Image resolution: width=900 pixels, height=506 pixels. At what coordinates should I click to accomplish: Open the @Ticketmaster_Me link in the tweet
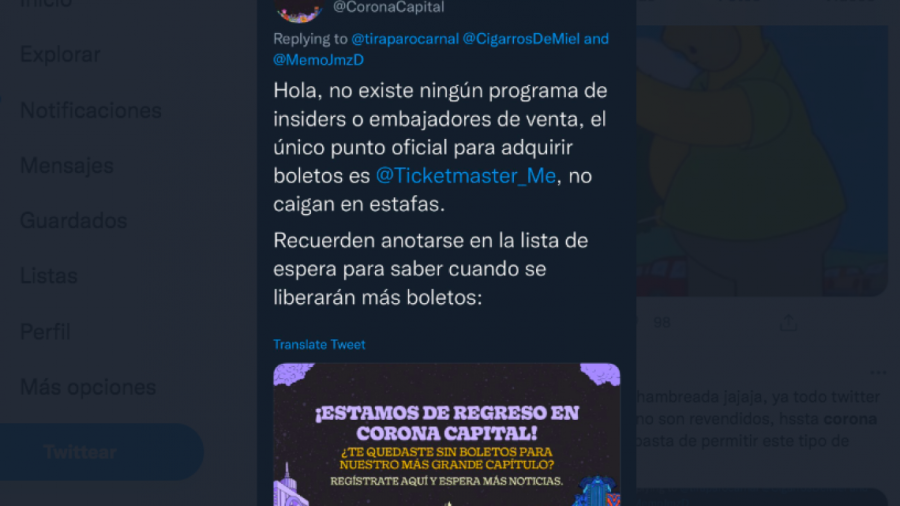tap(466, 176)
